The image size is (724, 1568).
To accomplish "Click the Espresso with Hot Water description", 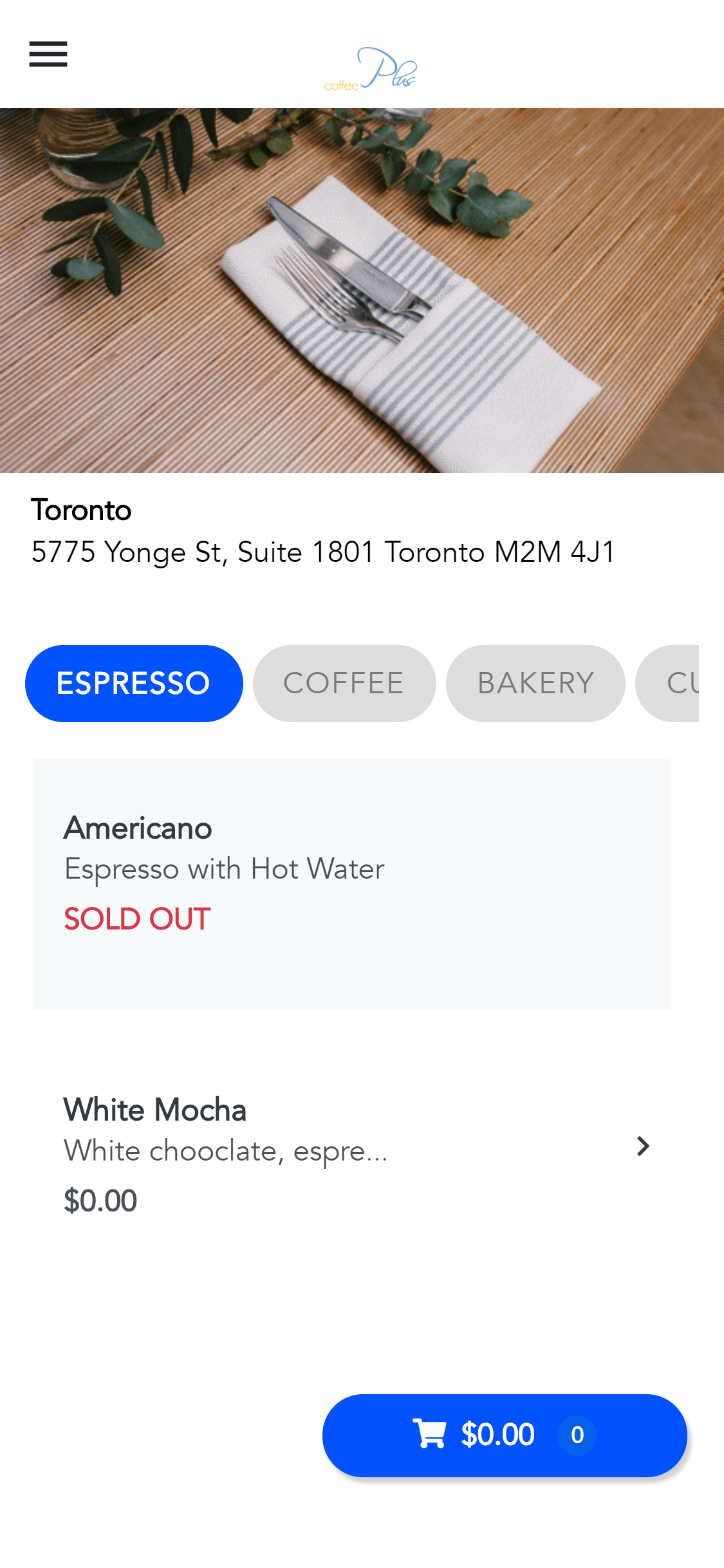I will pyautogui.click(x=223, y=868).
